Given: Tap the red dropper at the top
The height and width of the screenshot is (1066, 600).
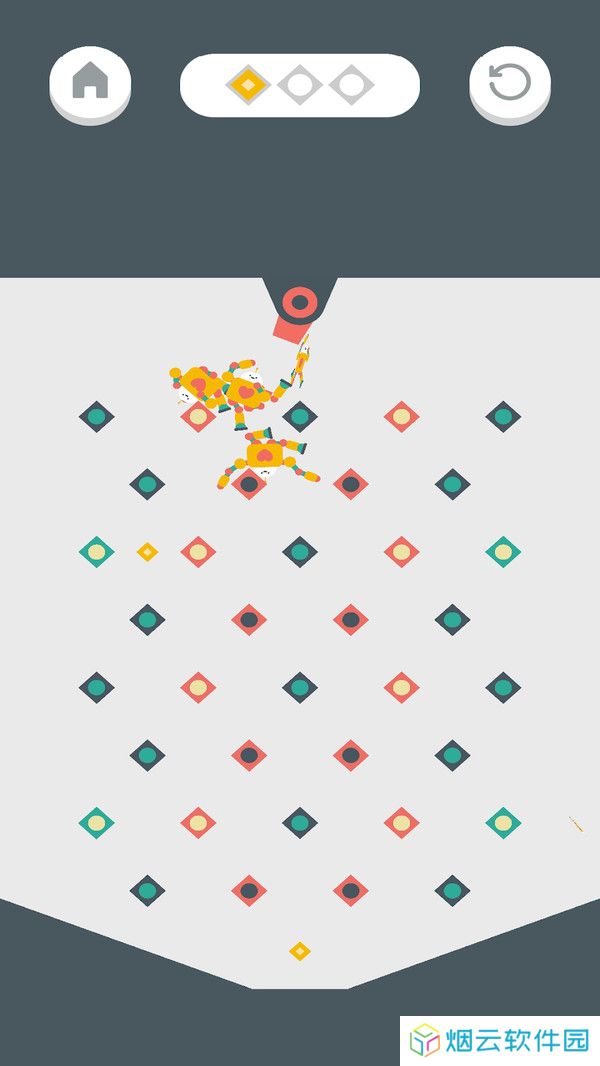Looking at the screenshot, I should pos(300,302).
